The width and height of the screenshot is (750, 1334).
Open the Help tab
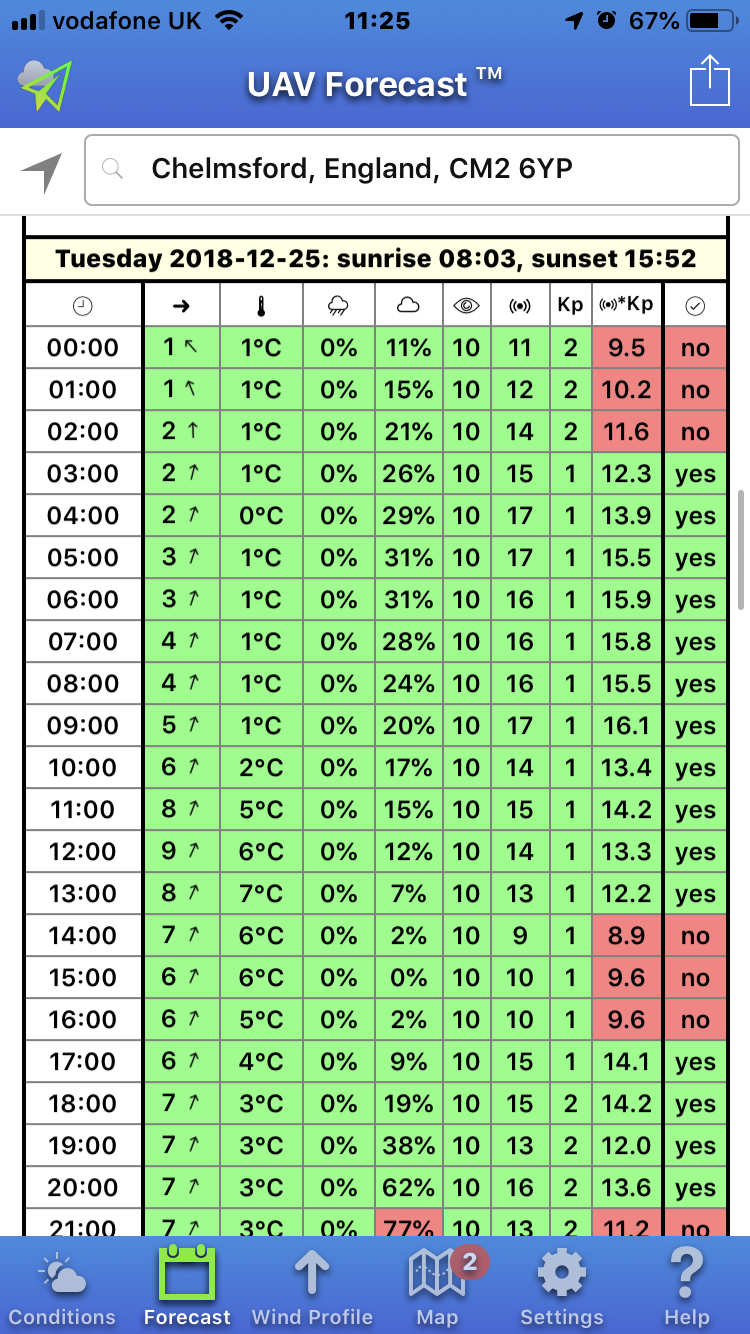[x=687, y=1288]
